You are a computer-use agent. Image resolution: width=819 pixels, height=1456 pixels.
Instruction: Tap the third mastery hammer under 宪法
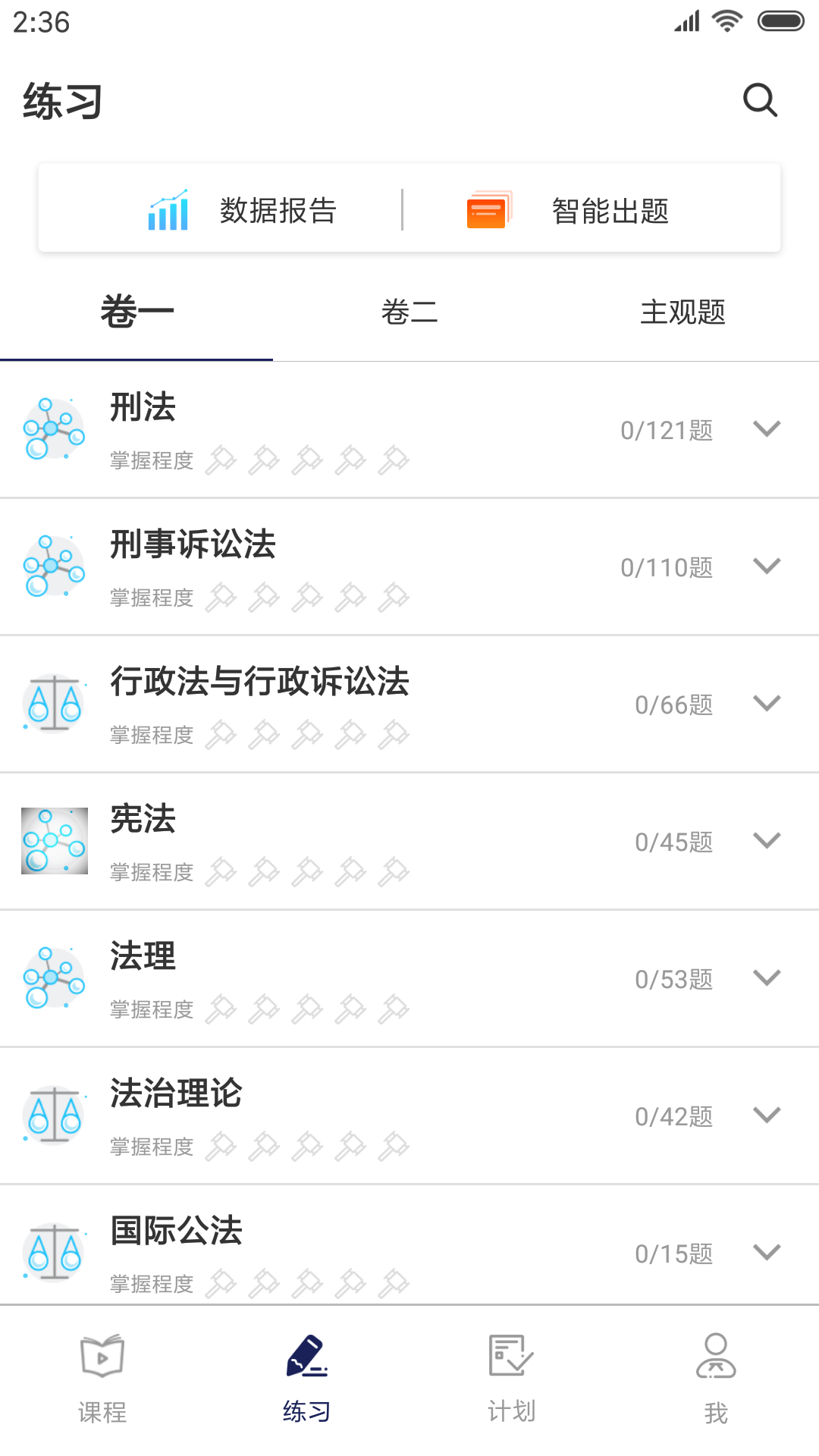[307, 871]
